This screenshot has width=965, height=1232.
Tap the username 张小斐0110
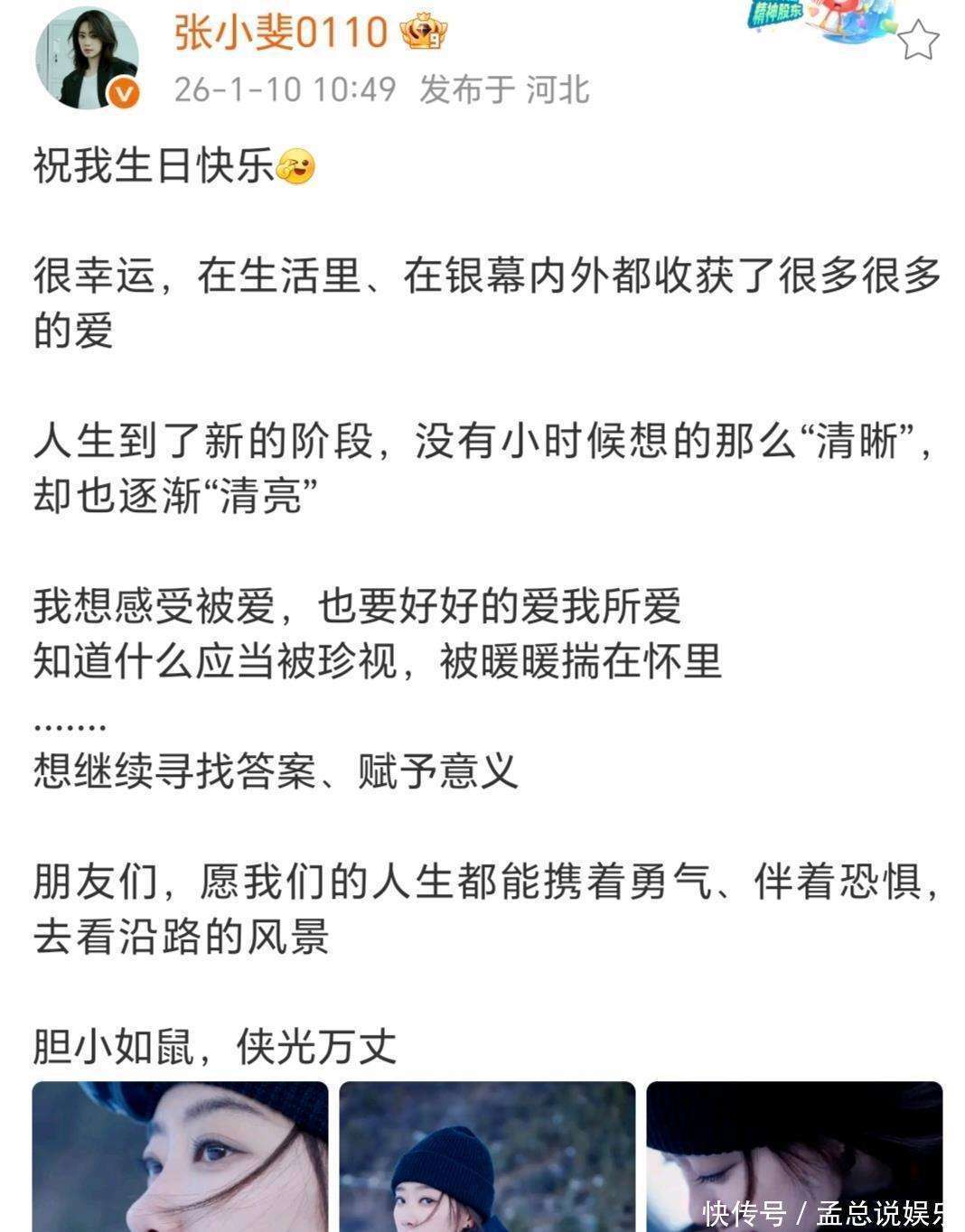pos(281,33)
